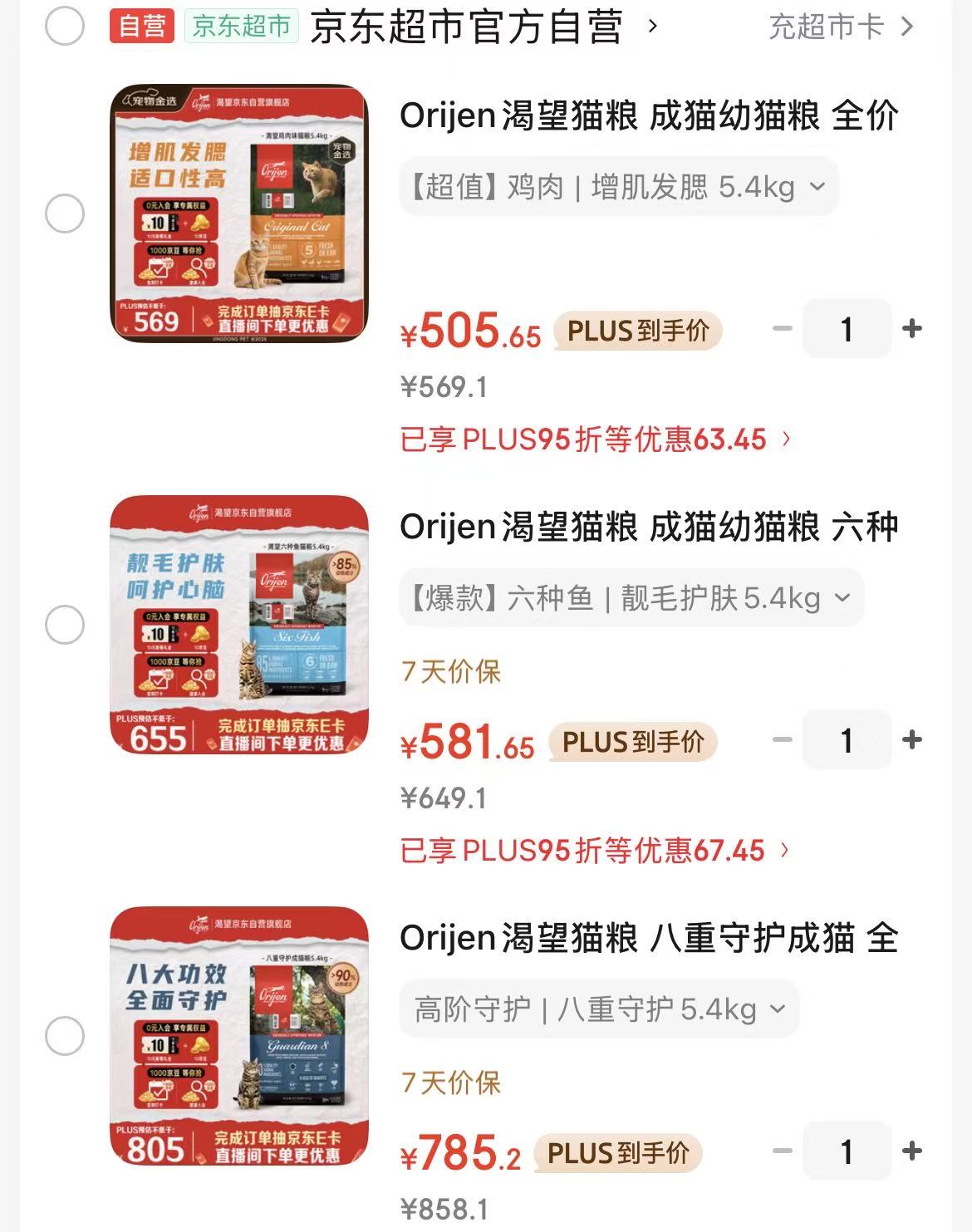The width and height of the screenshot is (972, 1232).
Task: View the PLUS95折 discount details saving 63.45
Action: tap(595, 439)
